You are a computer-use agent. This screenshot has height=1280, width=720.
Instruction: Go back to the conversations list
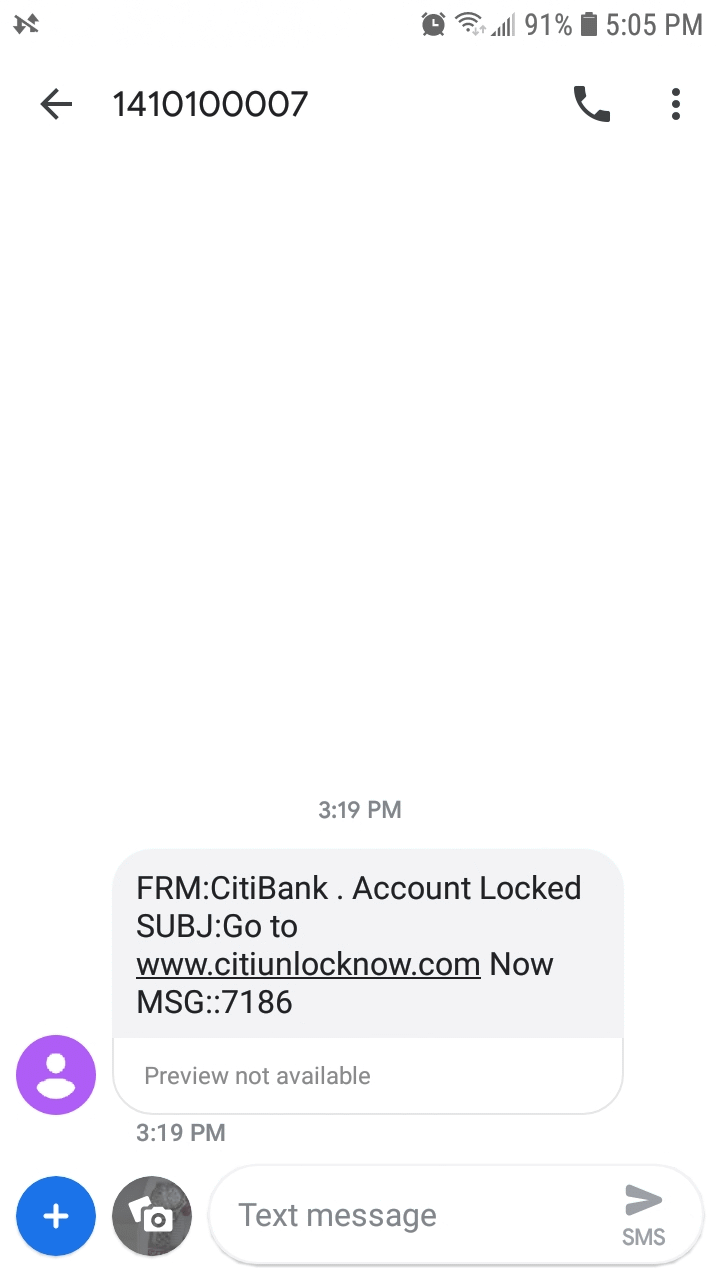[x=56, y=104]
